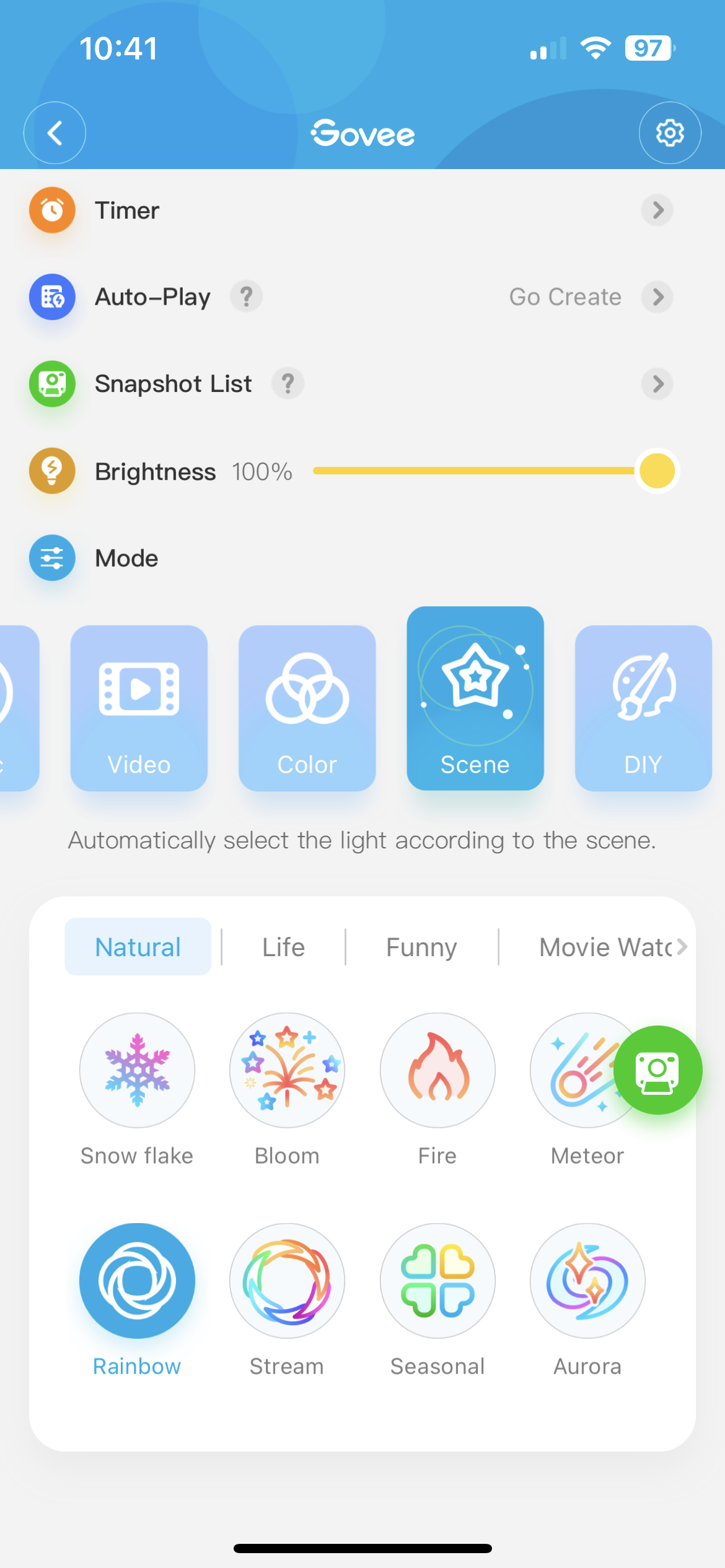
Task: Open the Funny scene category
Action: [421, 946]
